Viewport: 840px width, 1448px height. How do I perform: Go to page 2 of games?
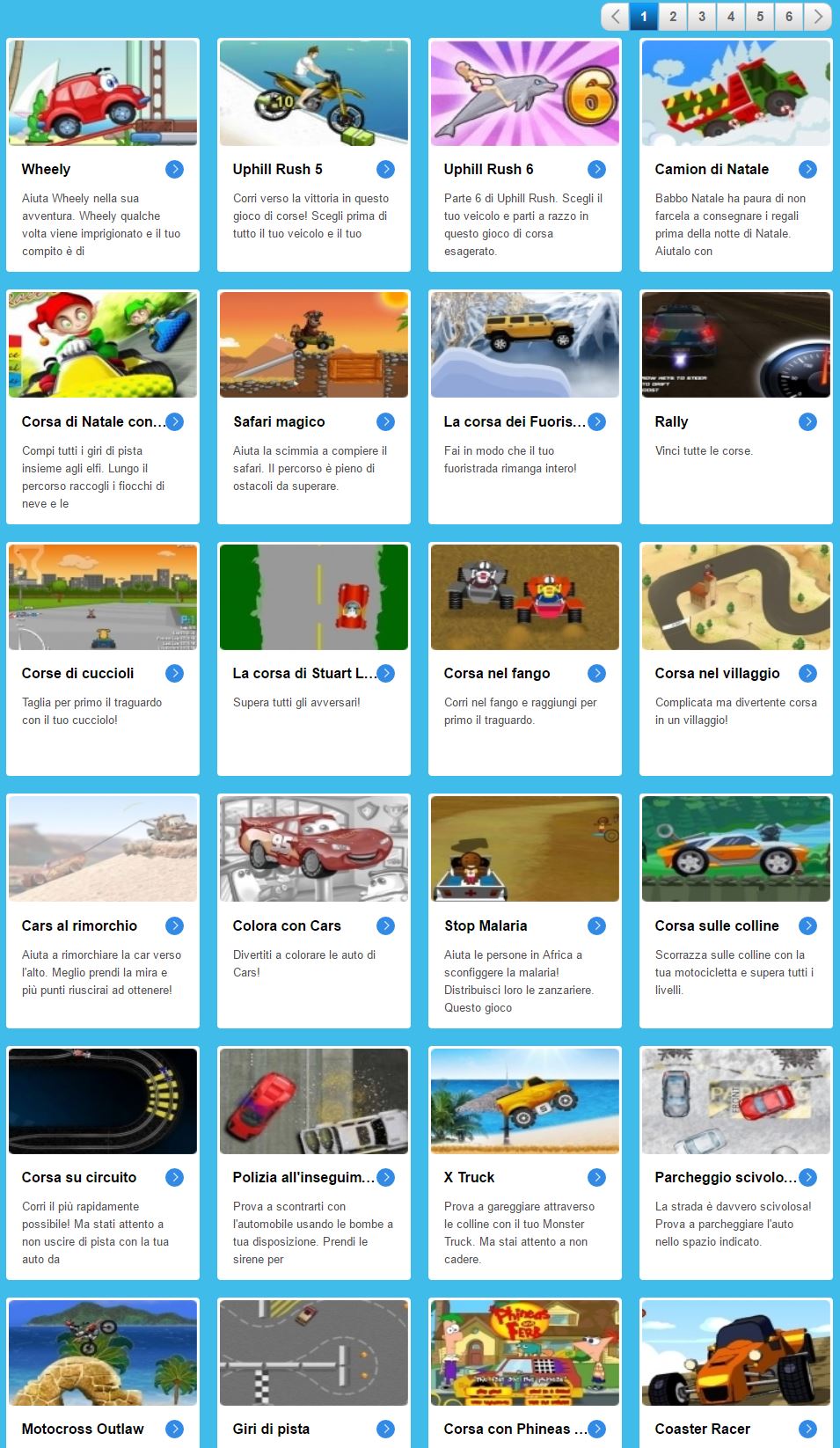pos(673,17)
